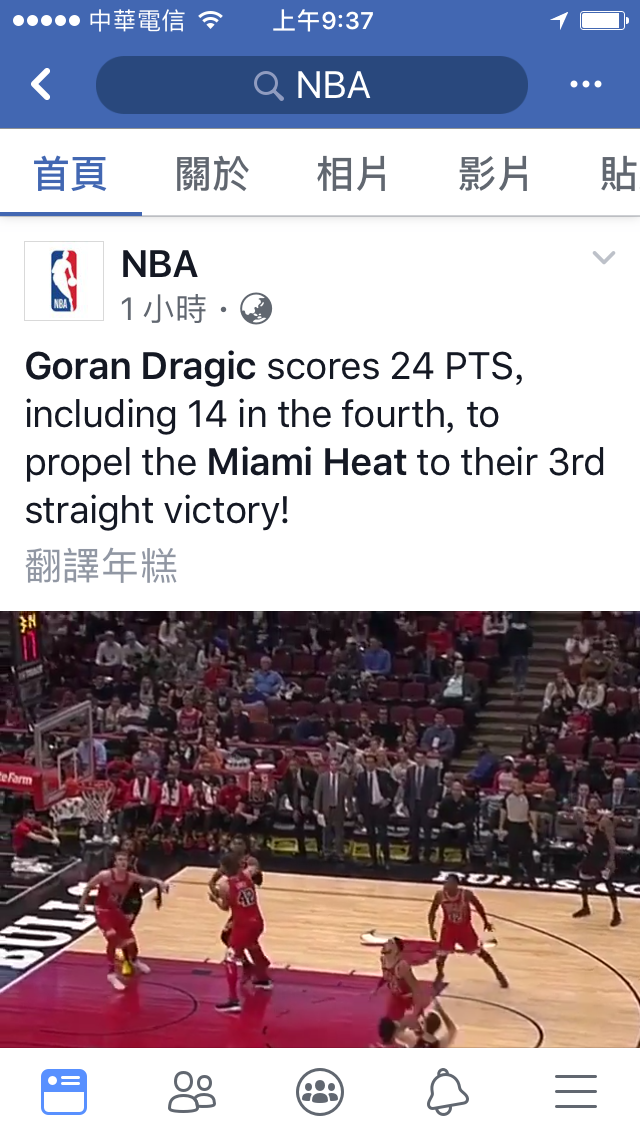640x1136 pixels.
Task: Open the groups tab in bottom bar
Action: tap(320, 1092)
